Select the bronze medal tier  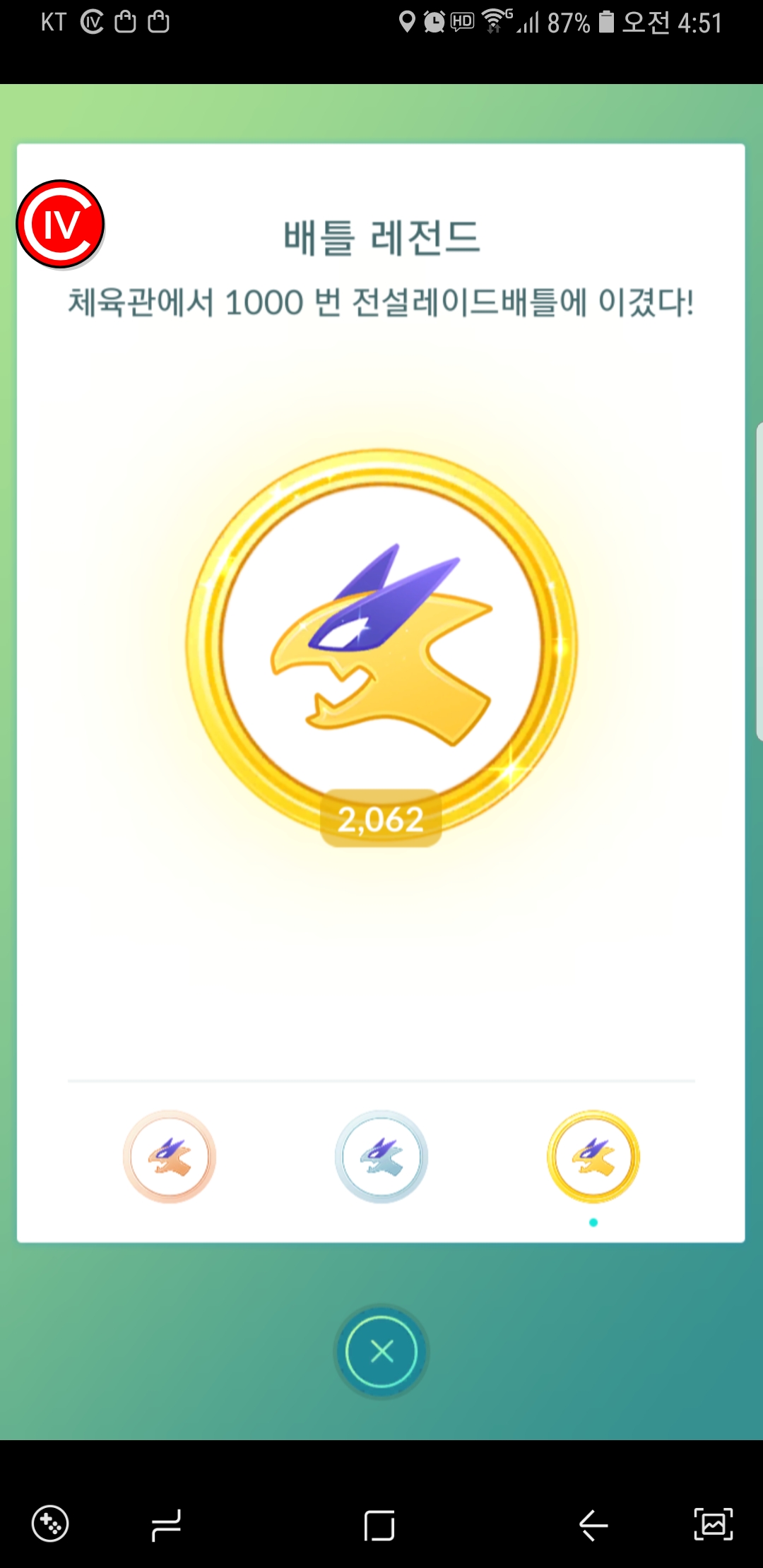tap(170, 1156)
